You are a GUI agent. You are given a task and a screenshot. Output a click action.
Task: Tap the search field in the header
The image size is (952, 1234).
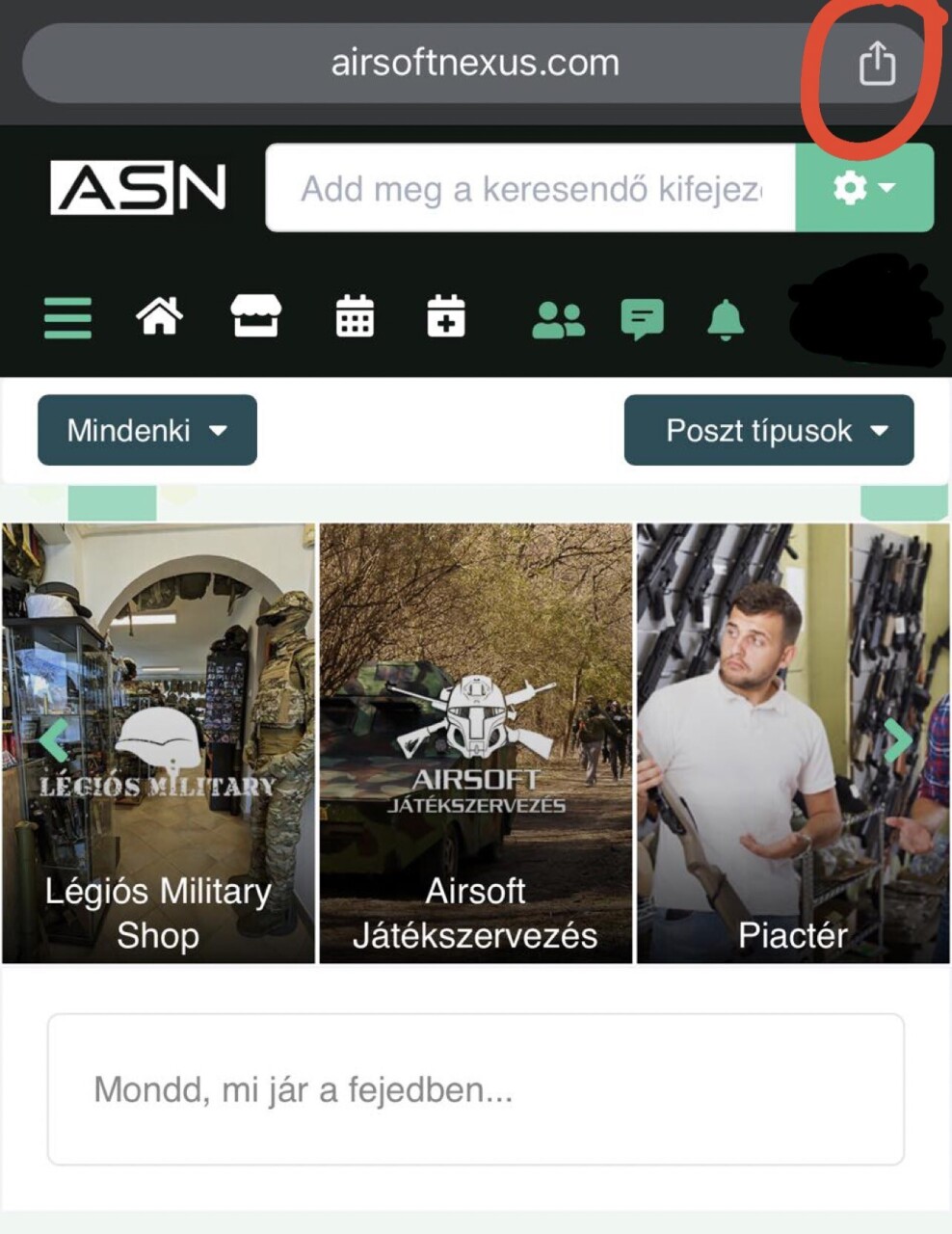530,188
